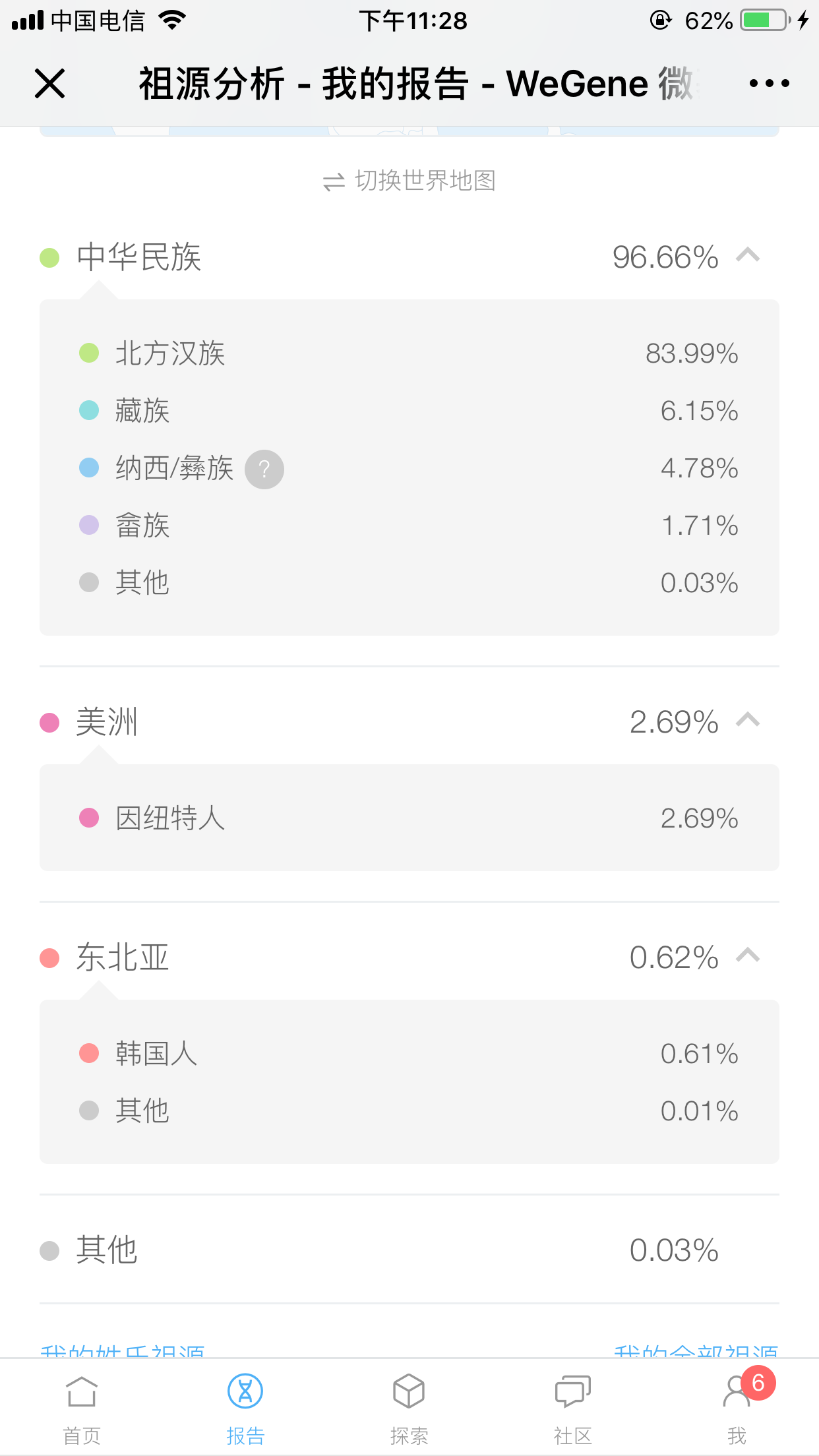Collapse the 东北亚 ancestry section

click(x=748, y=956)
